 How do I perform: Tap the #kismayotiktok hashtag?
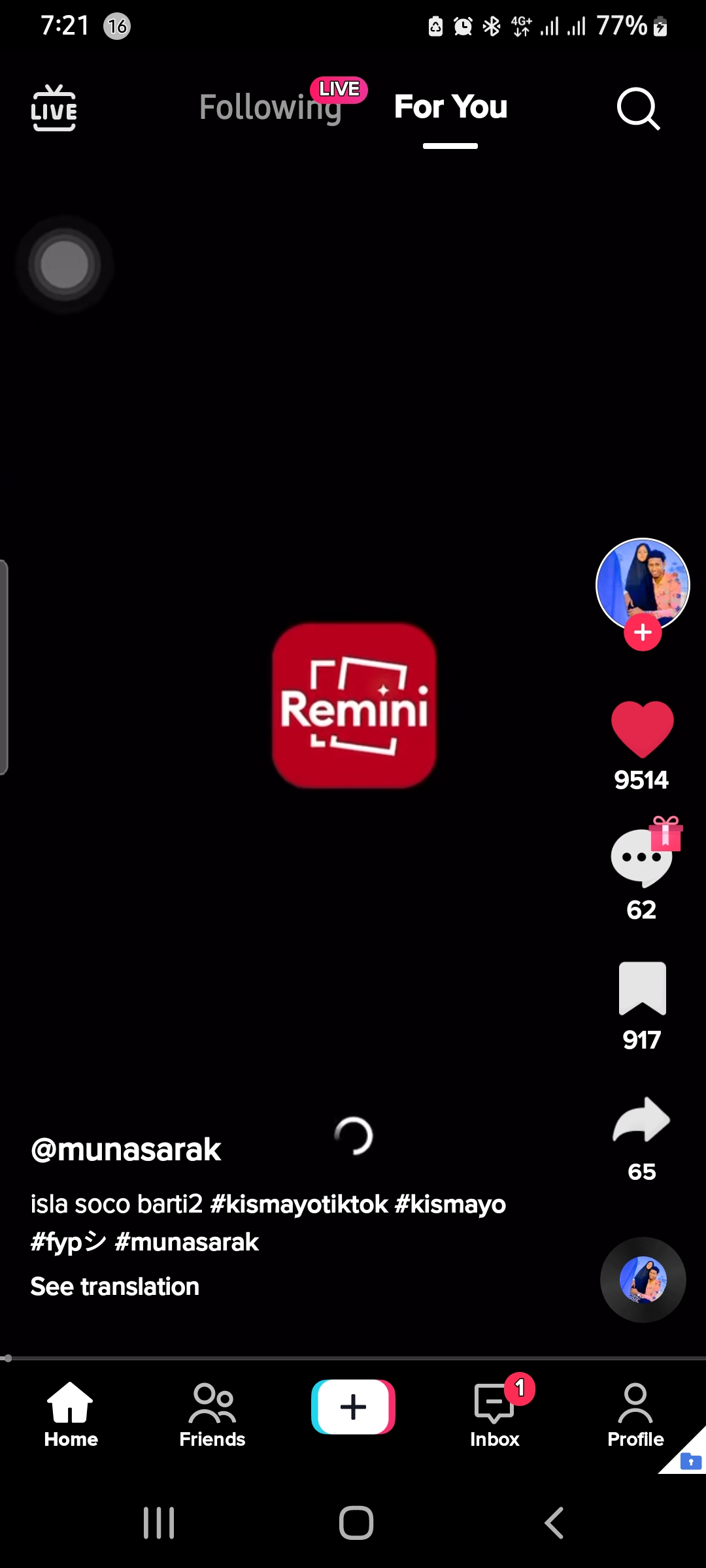coord(299,1204)
